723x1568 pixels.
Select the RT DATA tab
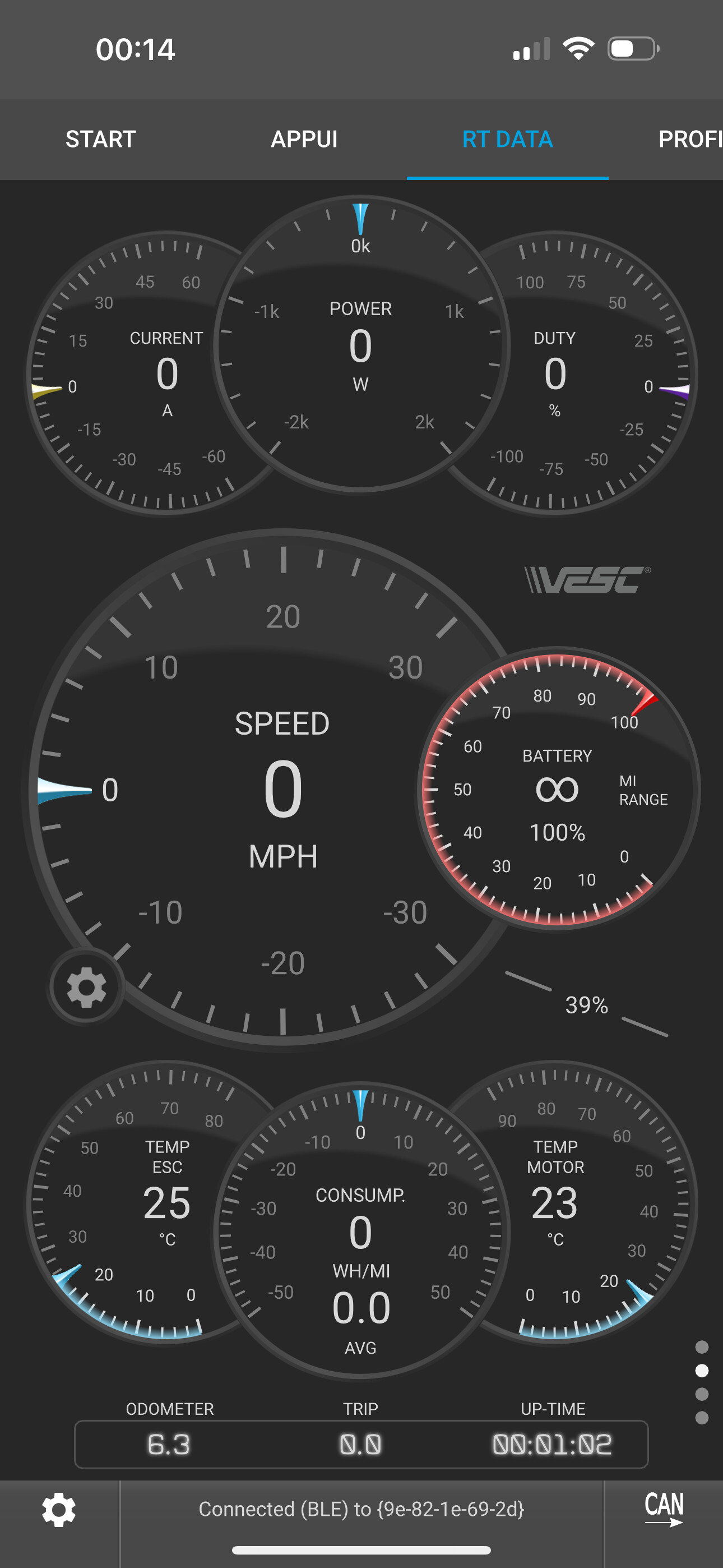coord(507,140)
